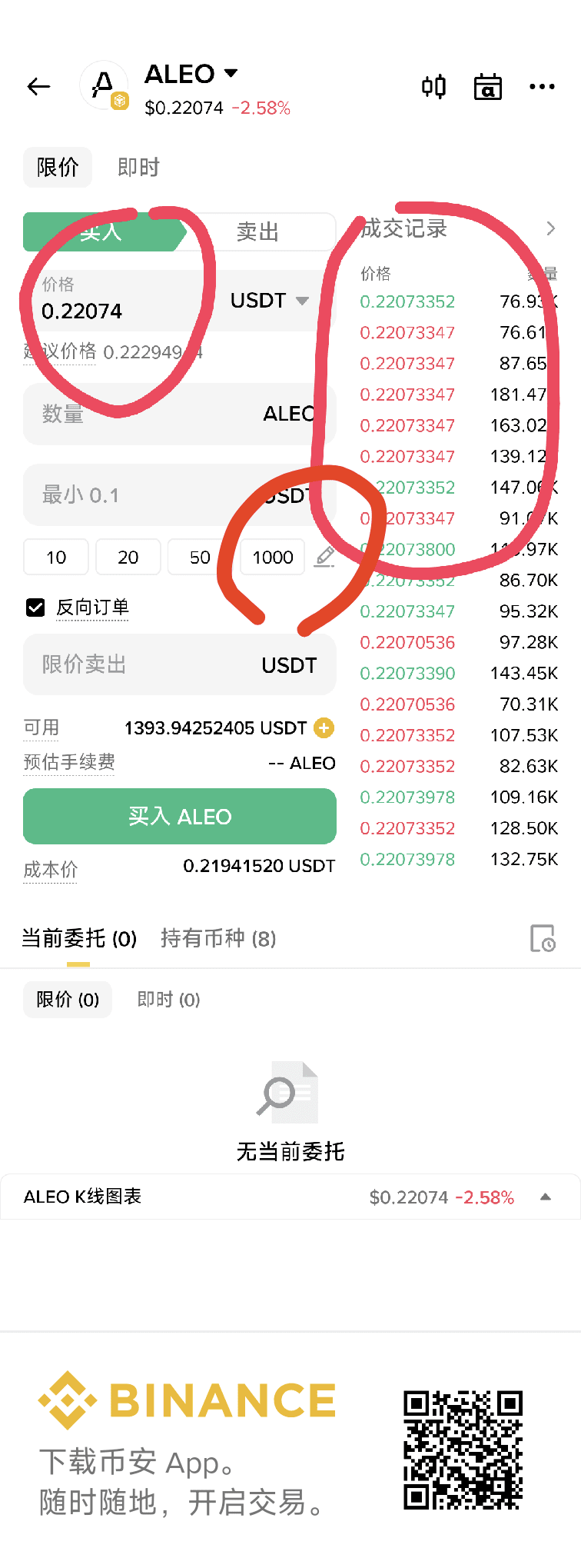Open the three-dot overflow menu
This screenshot has height=1568, width=581.
coord(542,87)
